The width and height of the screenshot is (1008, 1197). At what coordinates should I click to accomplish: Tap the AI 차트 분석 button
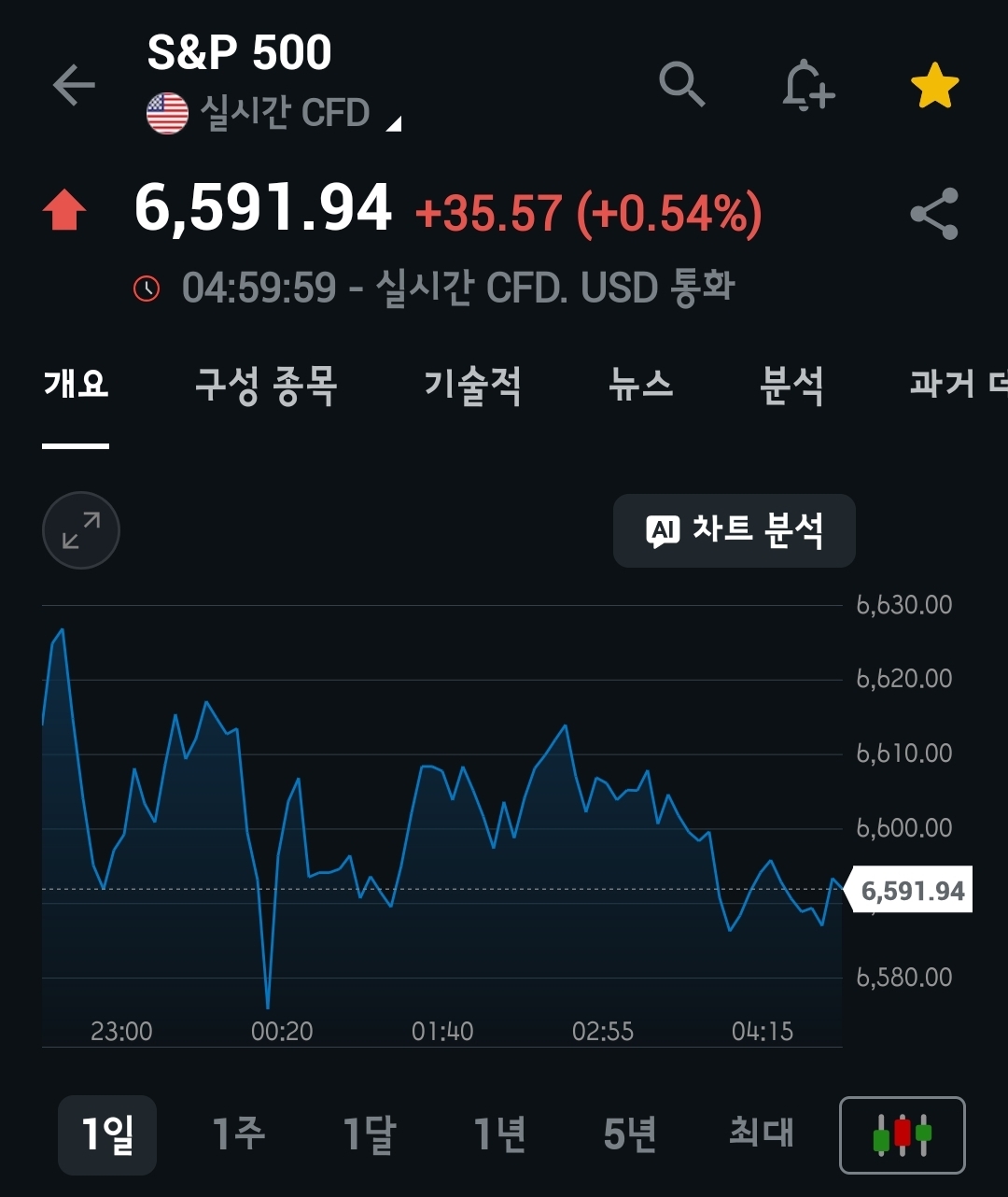point(734,530)
